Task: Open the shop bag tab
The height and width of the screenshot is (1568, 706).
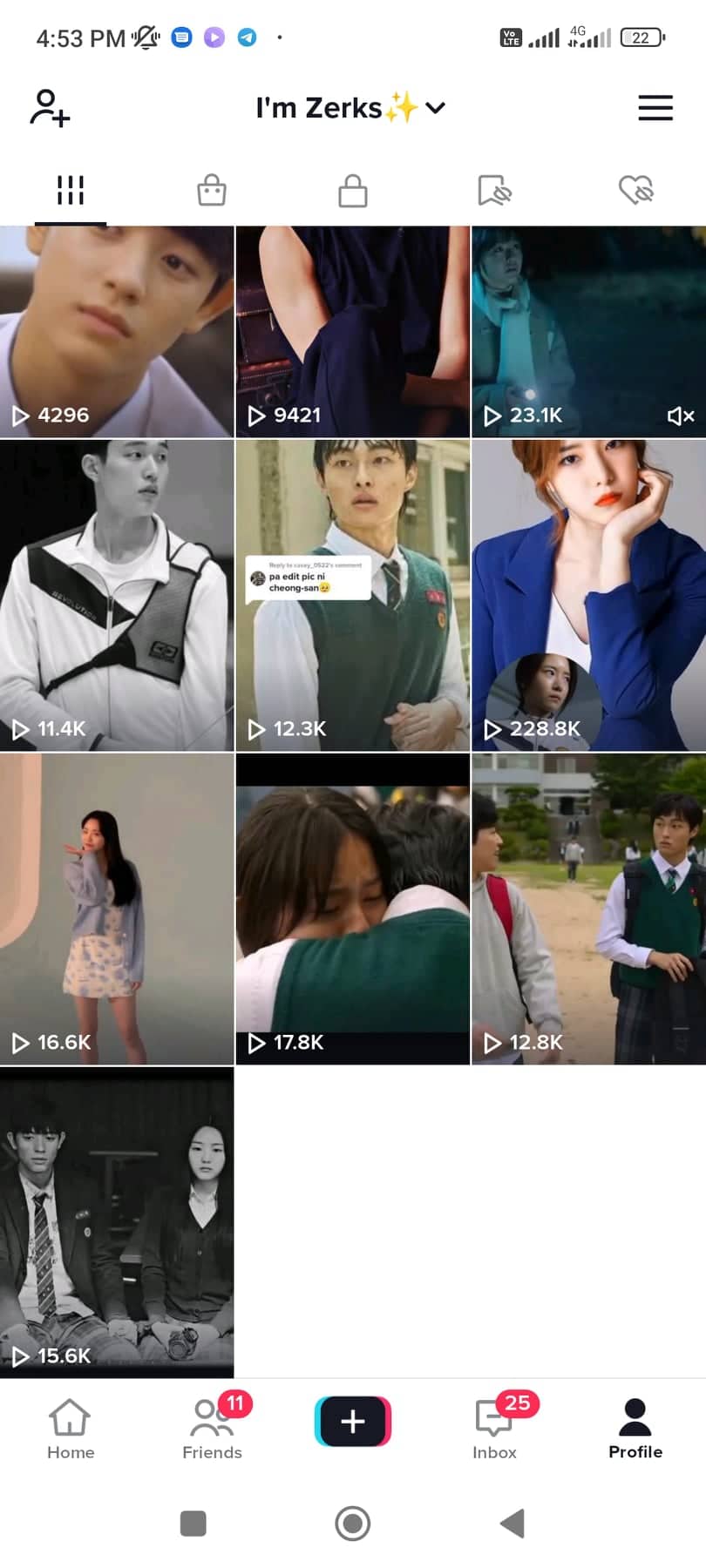Action: pos(212,190)
